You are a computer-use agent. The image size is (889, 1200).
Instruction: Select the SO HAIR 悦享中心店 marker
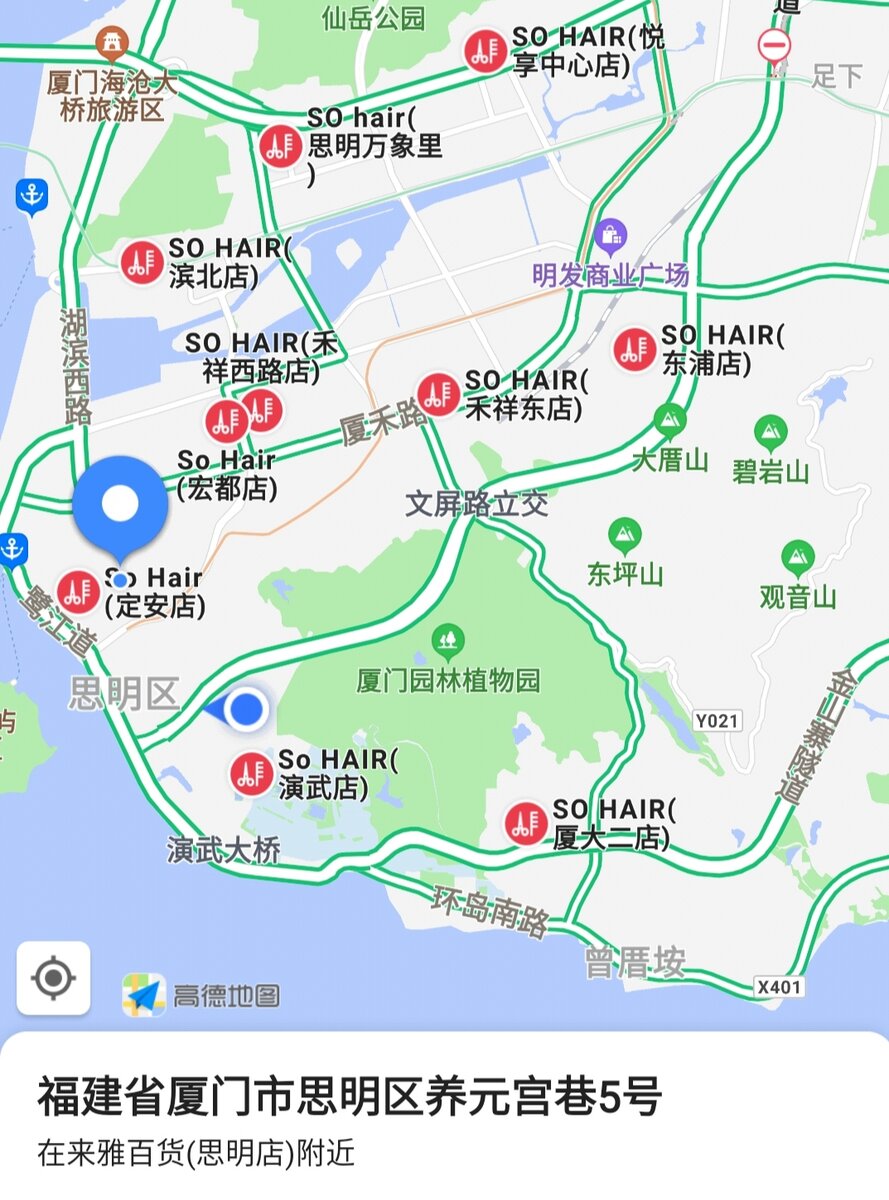pos(486,50)
